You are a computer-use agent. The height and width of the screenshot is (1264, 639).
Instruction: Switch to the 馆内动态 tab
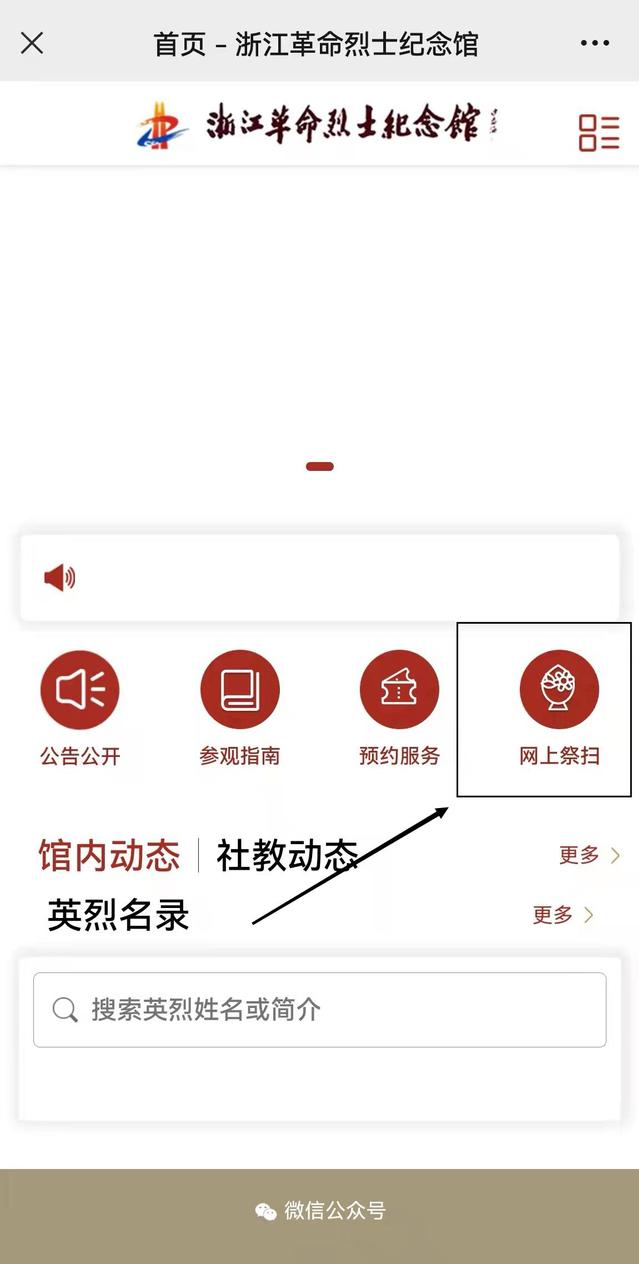(109, 856)
